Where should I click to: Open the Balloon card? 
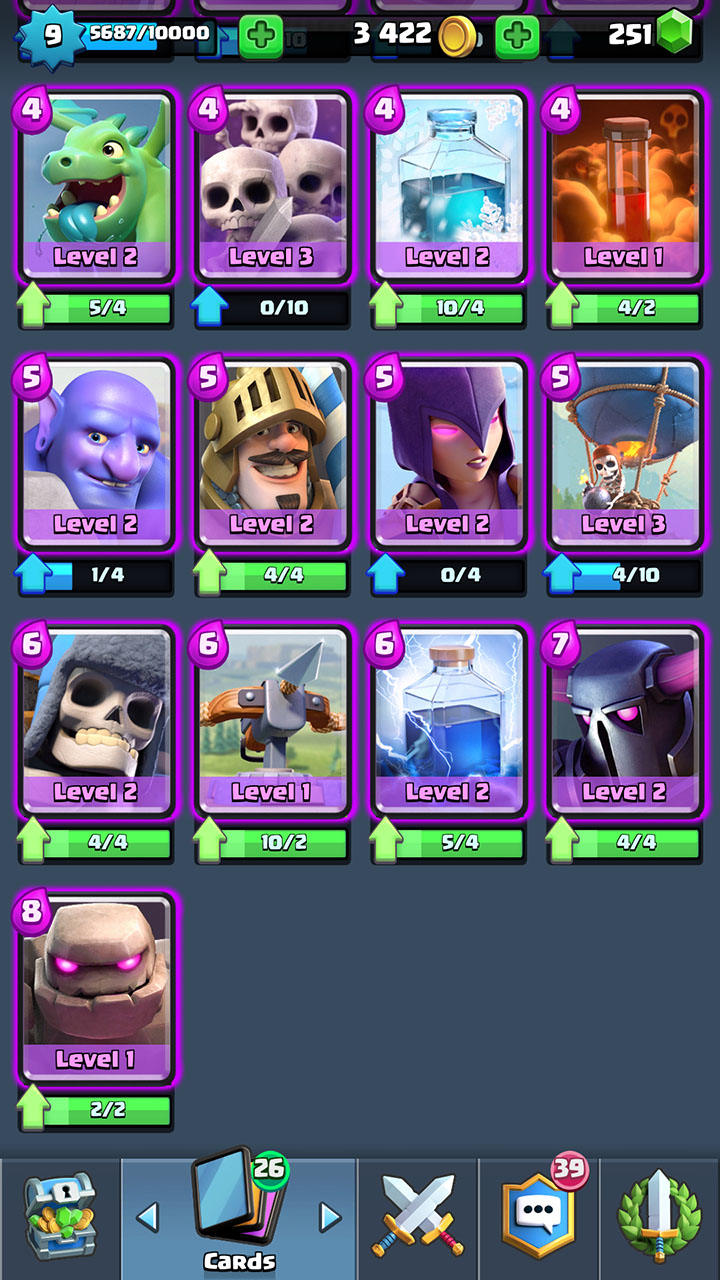[x=623, y=454]
